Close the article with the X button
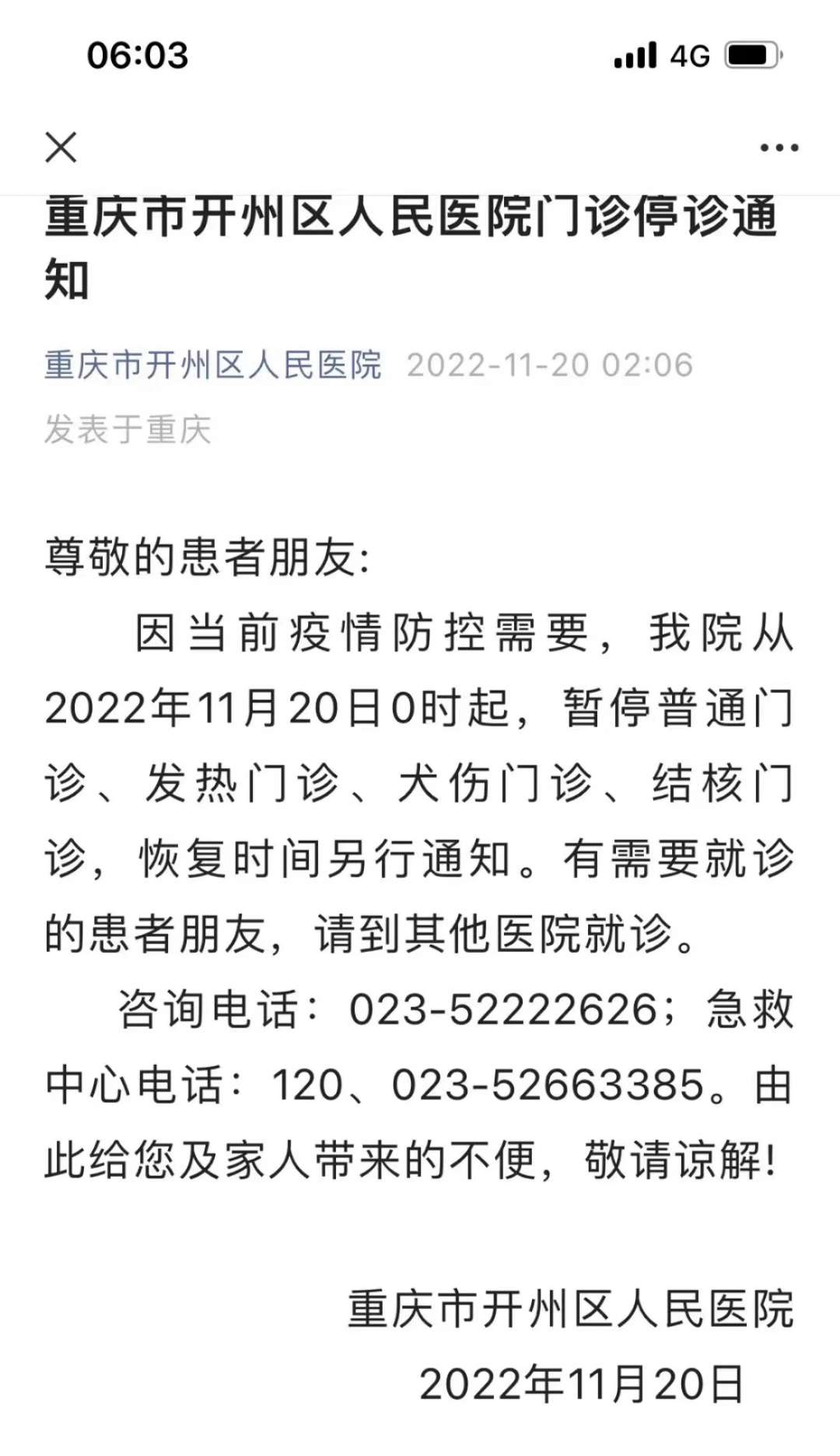 click(x=61, y=147)
